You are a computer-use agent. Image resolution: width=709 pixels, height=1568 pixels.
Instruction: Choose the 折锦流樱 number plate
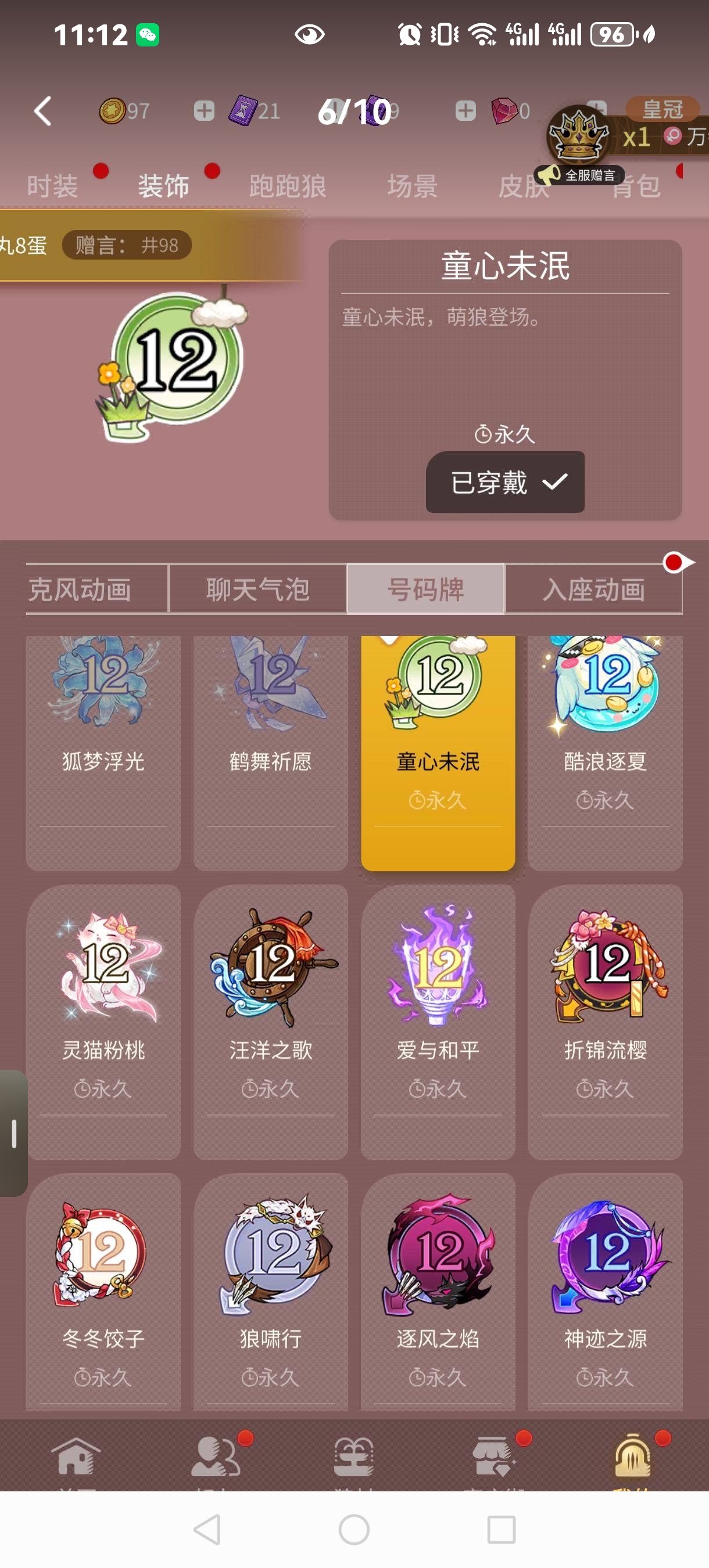[606, 1022]
